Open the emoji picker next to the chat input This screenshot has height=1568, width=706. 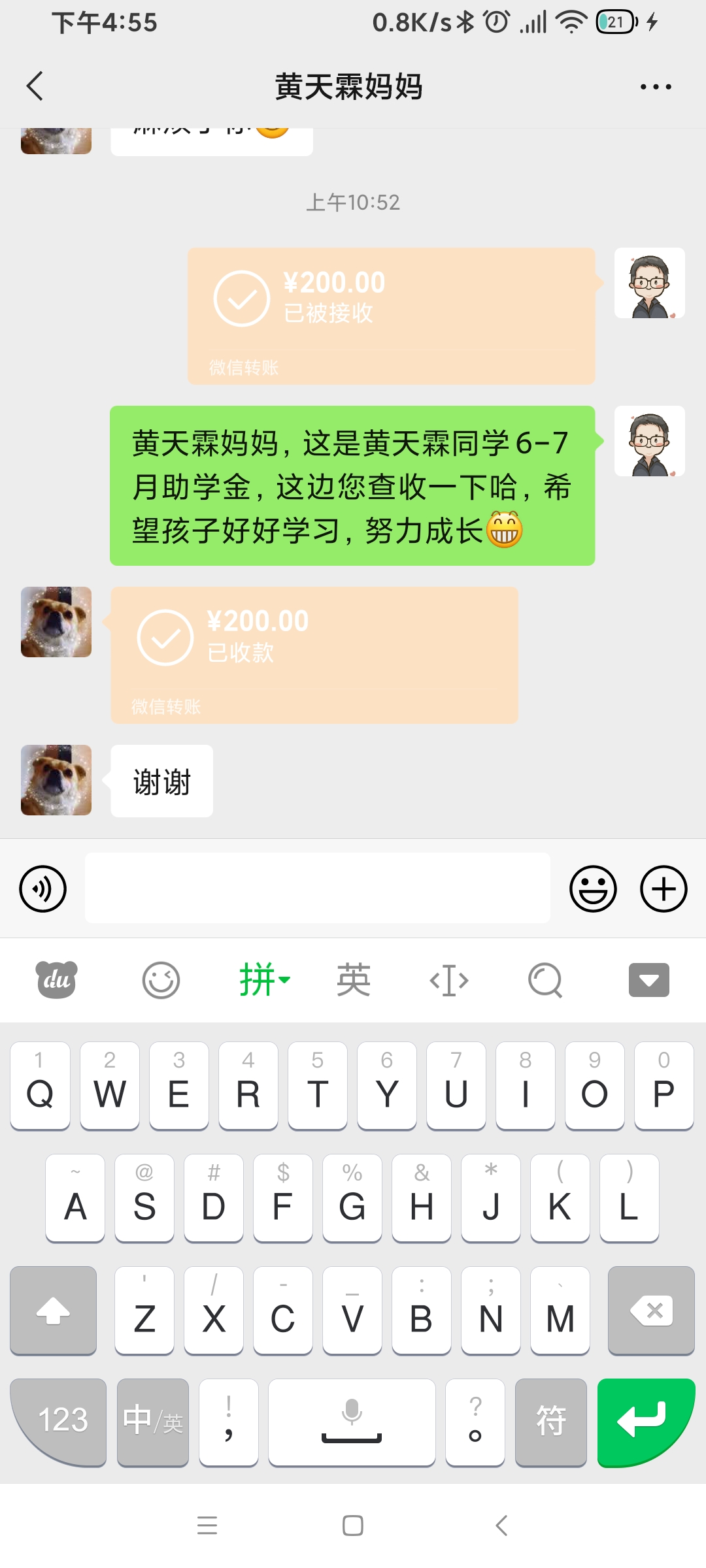[594, 888]
